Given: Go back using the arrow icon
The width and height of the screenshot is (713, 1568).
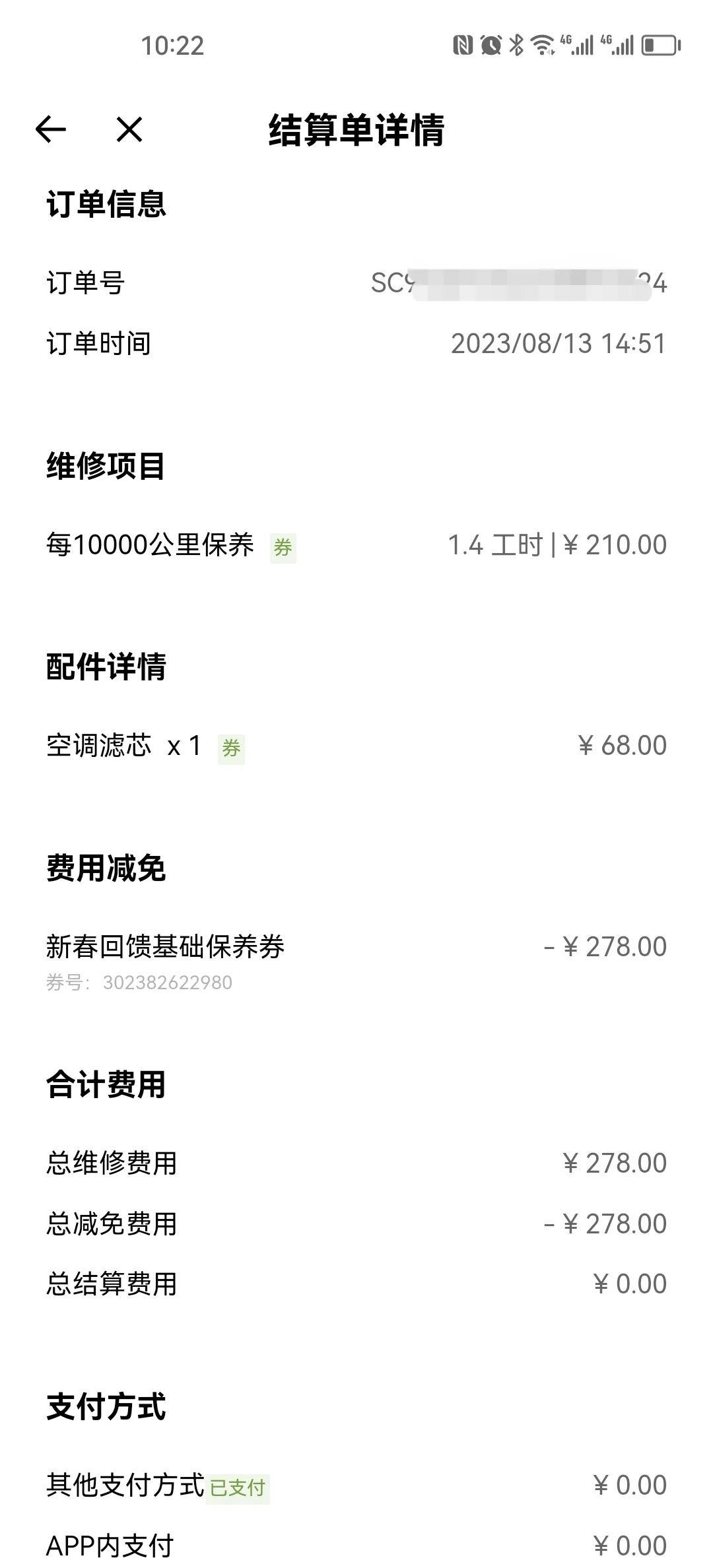Looking at the screenshot, I should [51, 129].
